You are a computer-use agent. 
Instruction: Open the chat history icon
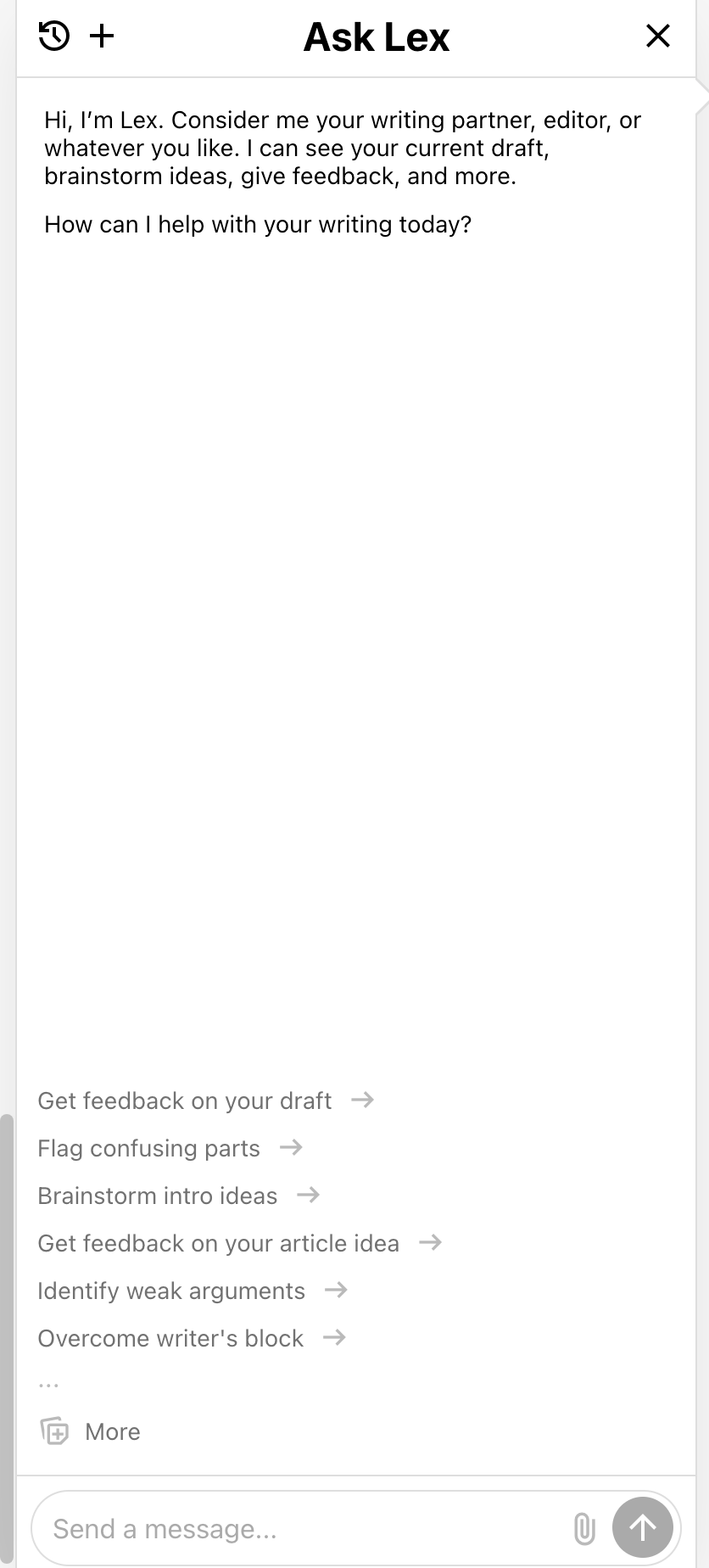[54, 36]
